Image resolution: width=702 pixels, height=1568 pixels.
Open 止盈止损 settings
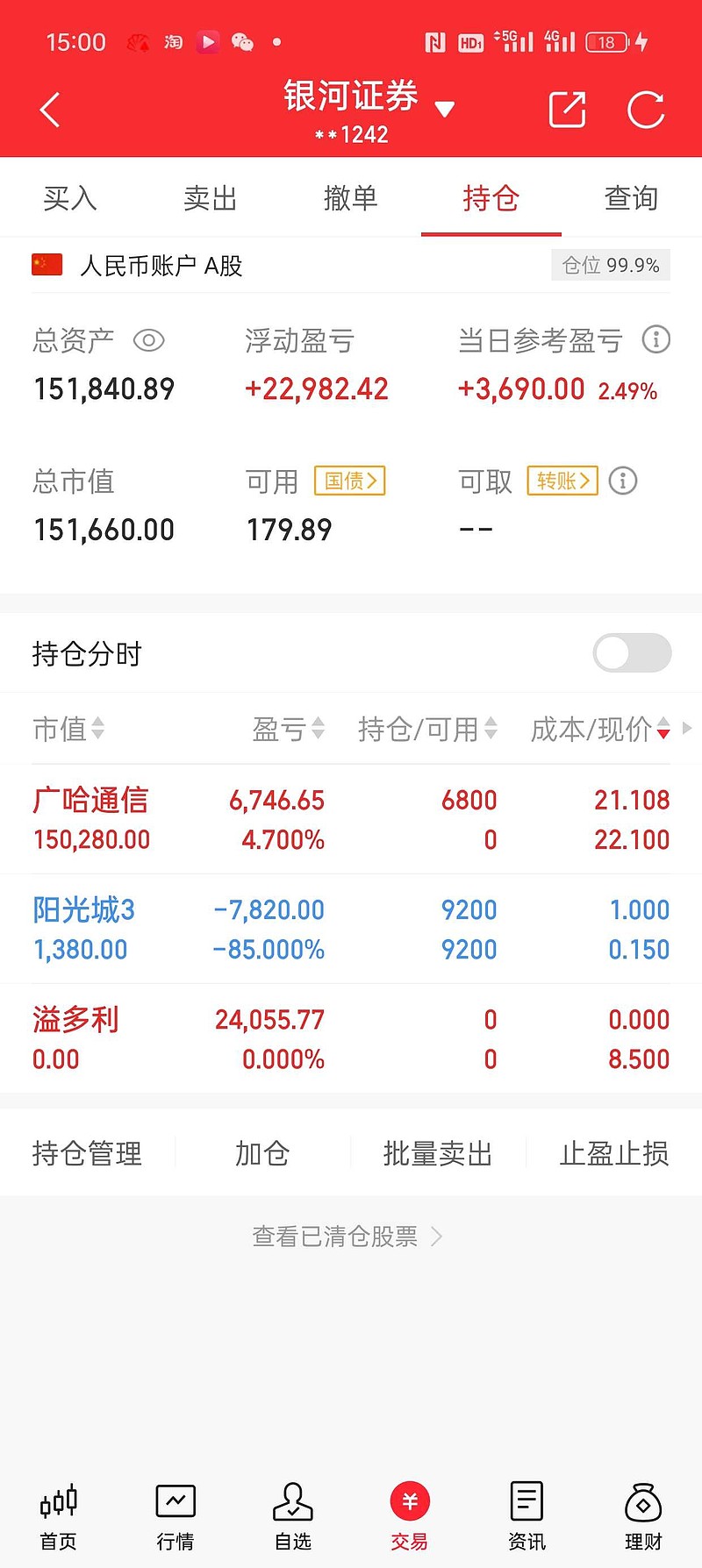[614, 1153]
